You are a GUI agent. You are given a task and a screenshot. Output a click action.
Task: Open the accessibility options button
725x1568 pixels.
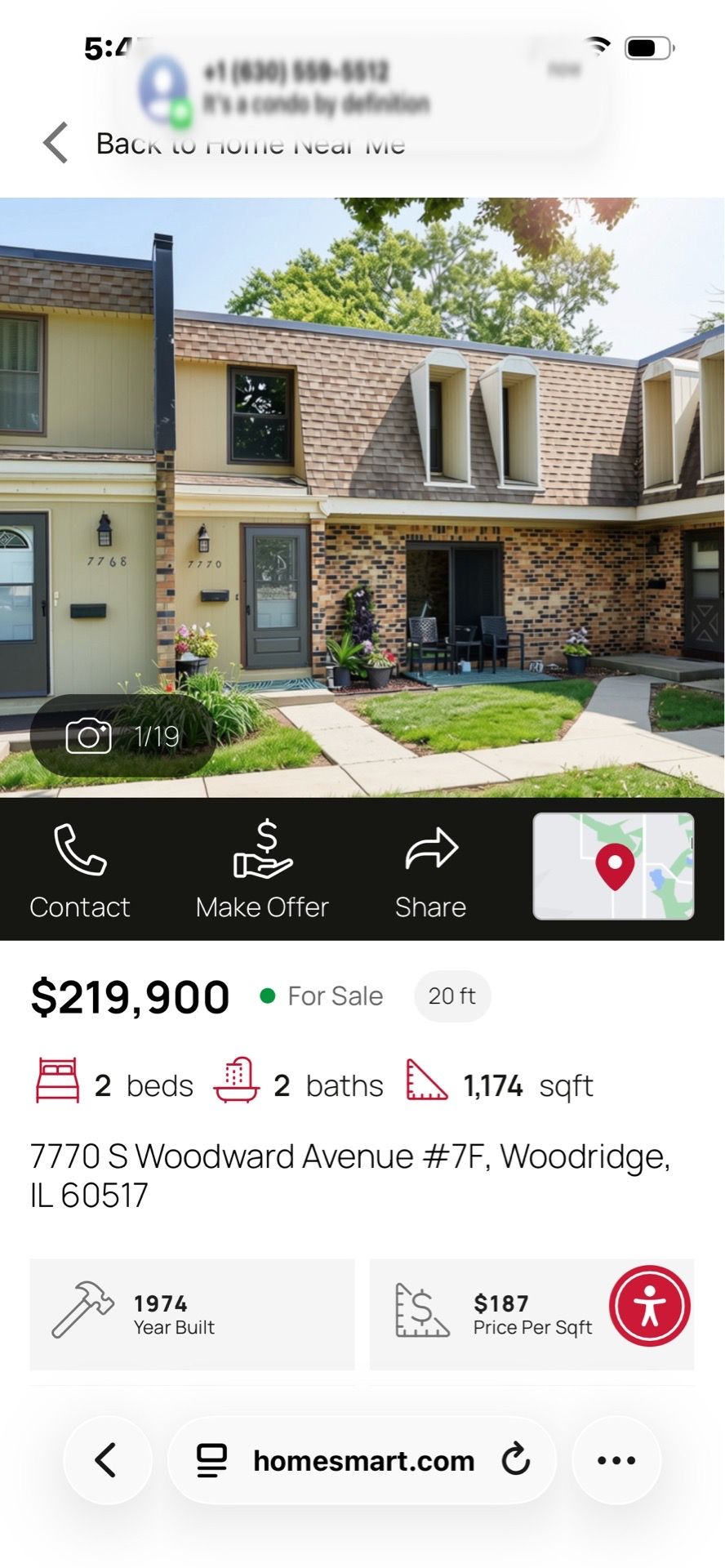(x=650, y=1305)
